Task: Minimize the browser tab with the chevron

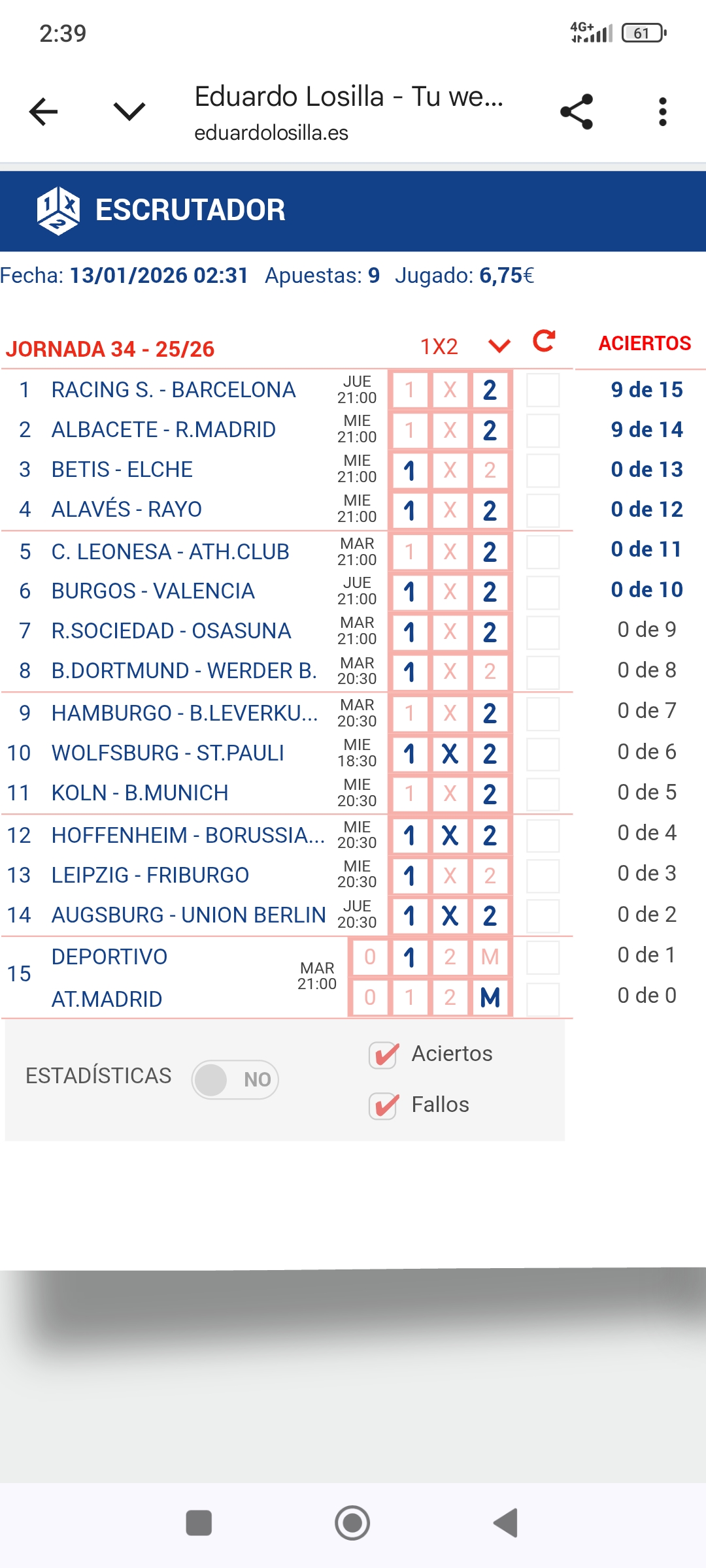Action: pos(129,112)
